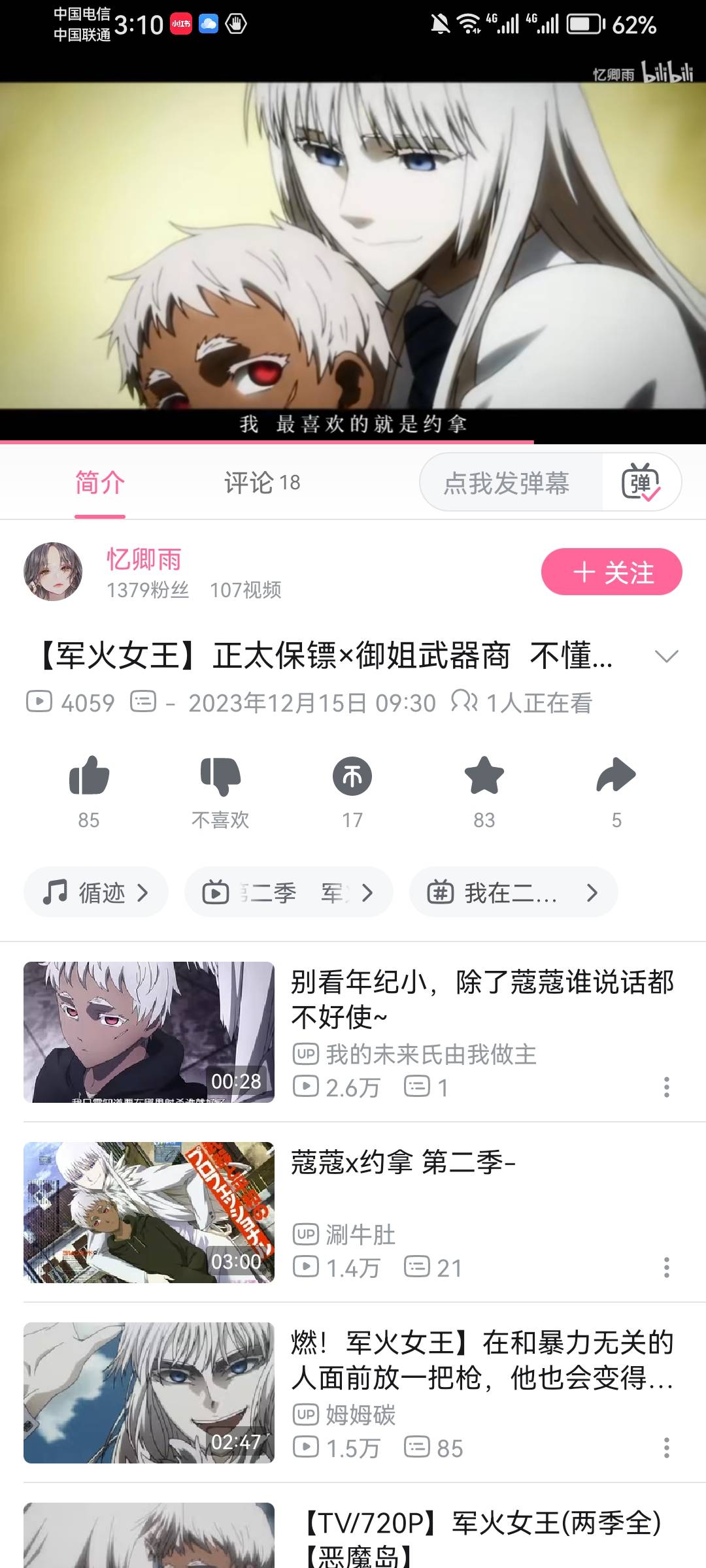Screen dimensions: 706x1568
Task: Open 忆卿雨's profile avatar
Action: coord(53,572)
